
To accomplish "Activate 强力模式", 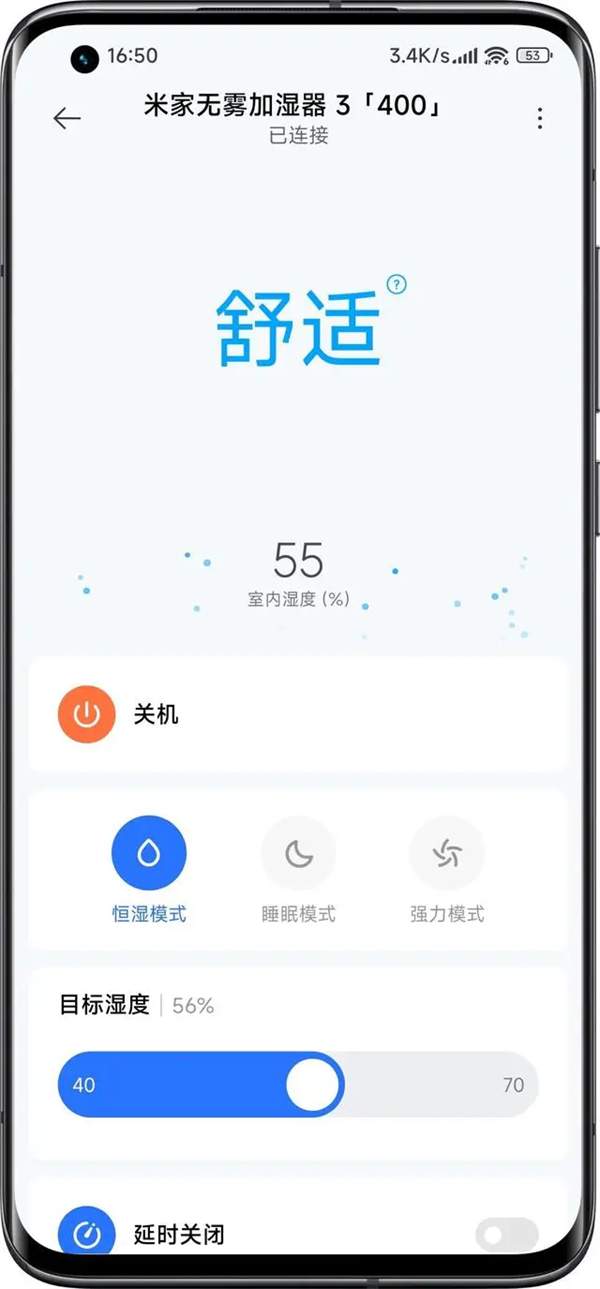I will 447,853.
